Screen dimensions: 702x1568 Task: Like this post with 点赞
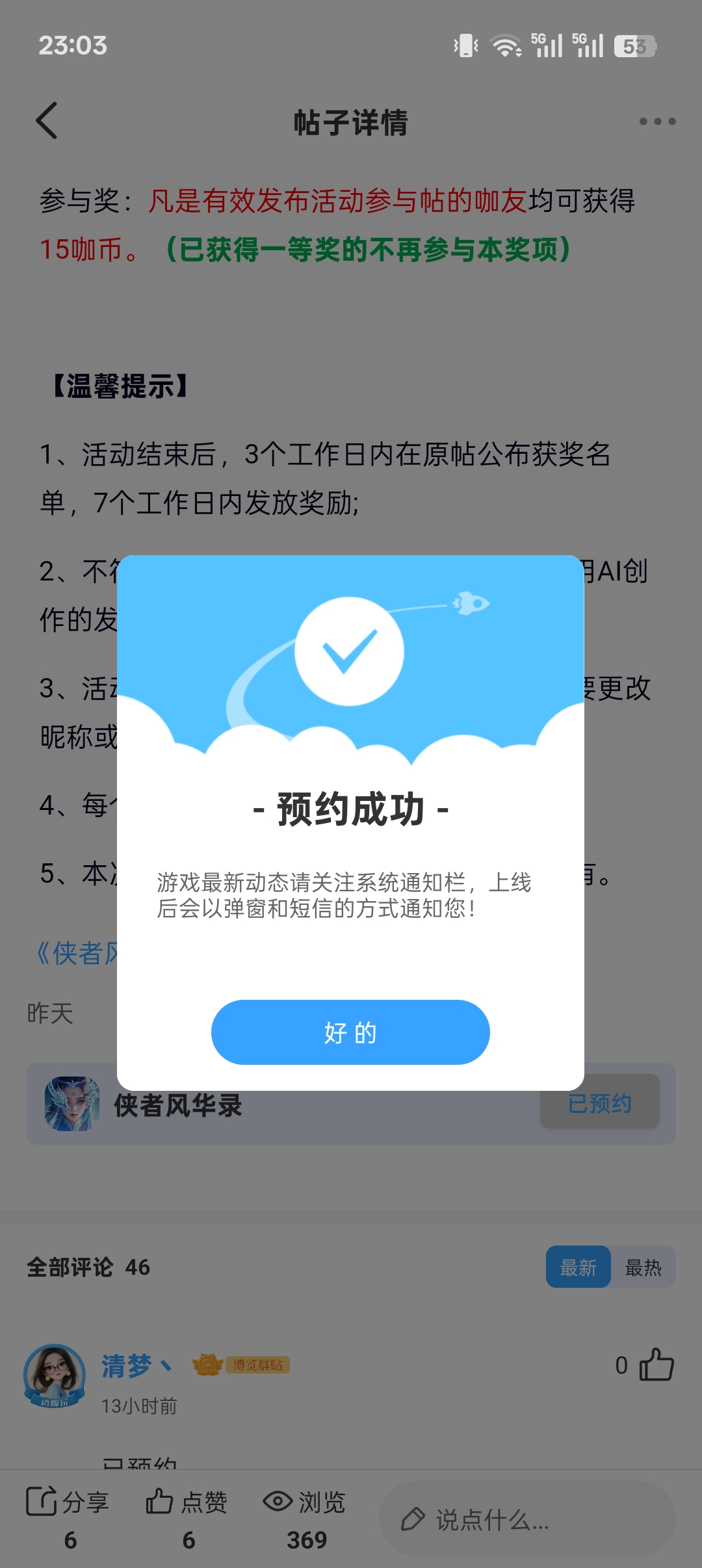pos(187,1503)
